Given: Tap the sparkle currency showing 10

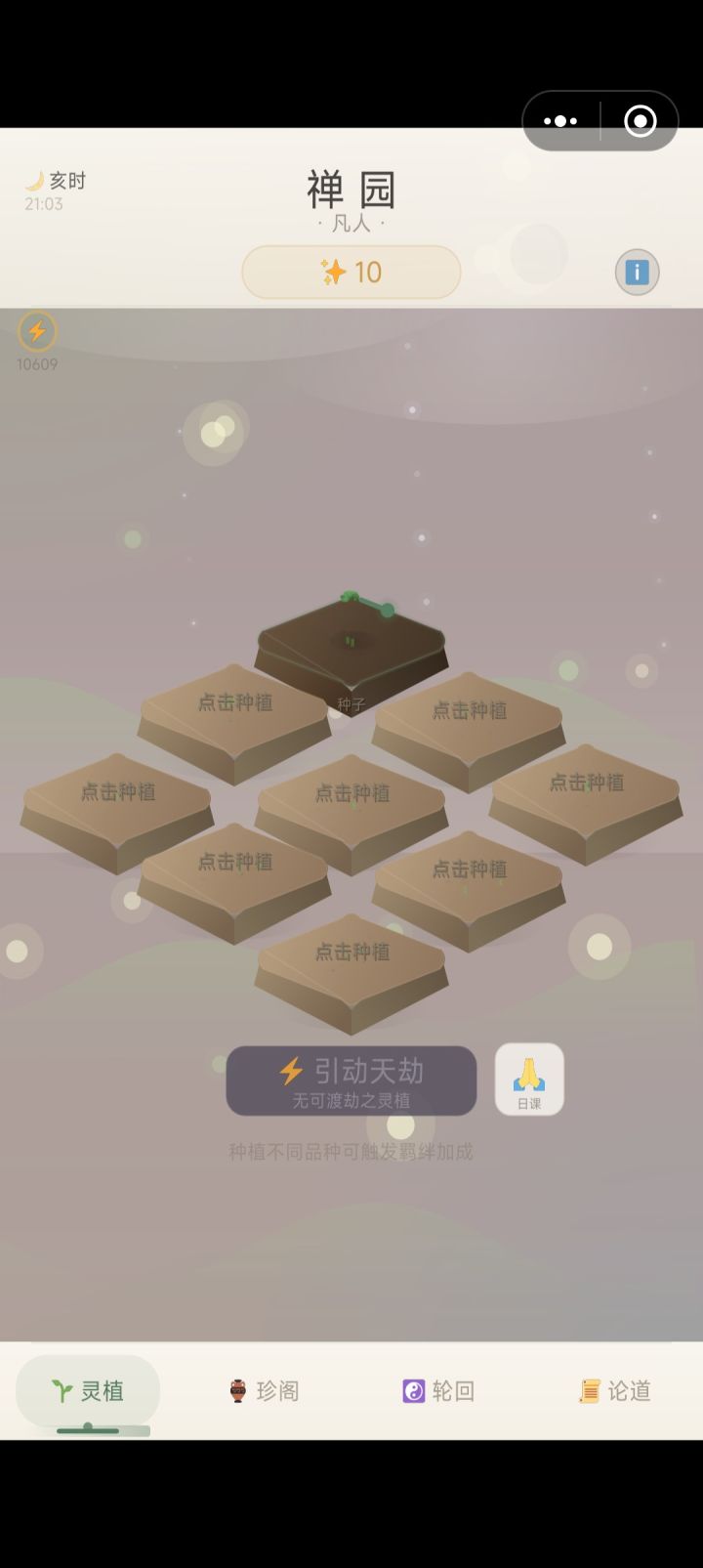Looking at the screenshot, I should coord(351,272).
